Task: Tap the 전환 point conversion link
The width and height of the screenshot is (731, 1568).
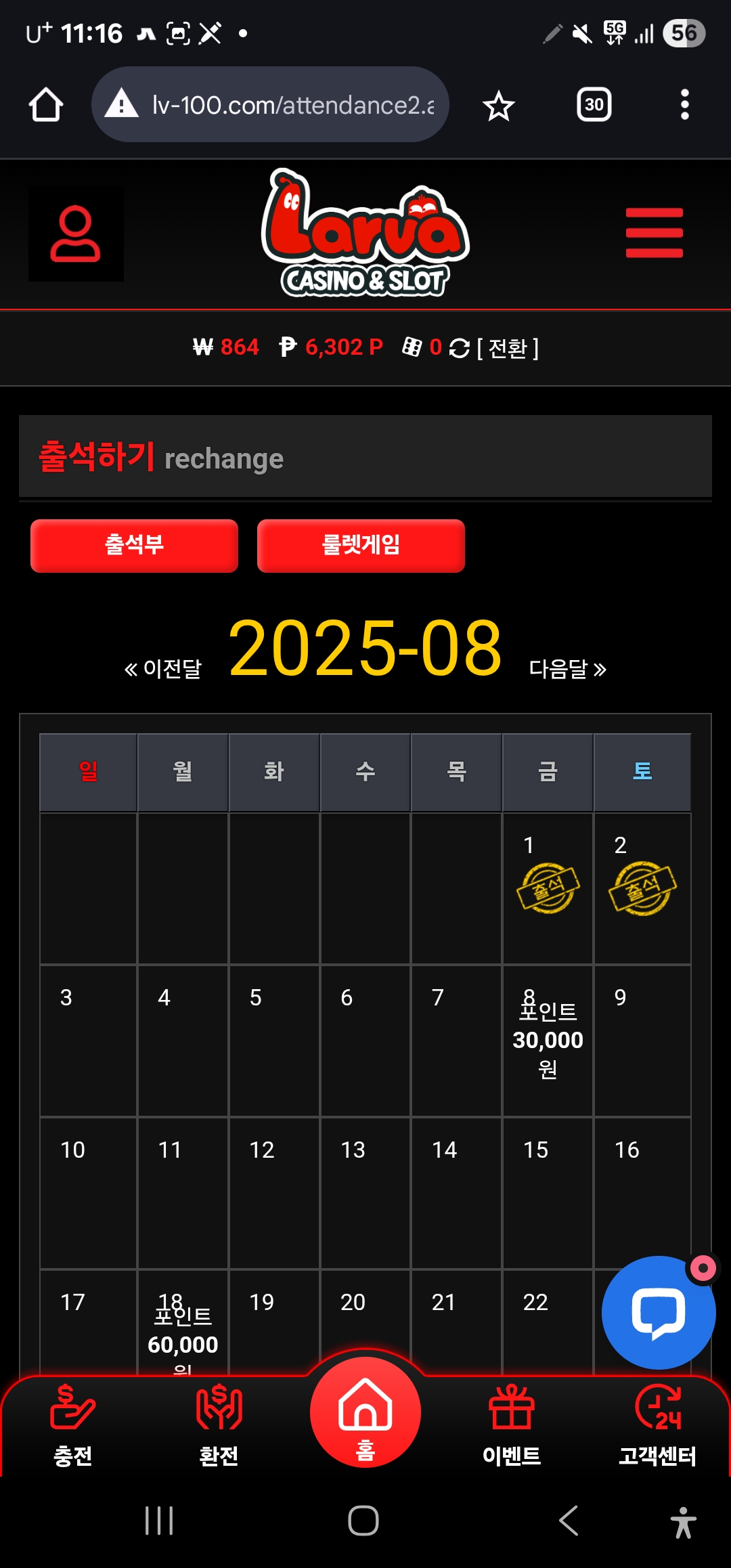Action: point(506,348)
